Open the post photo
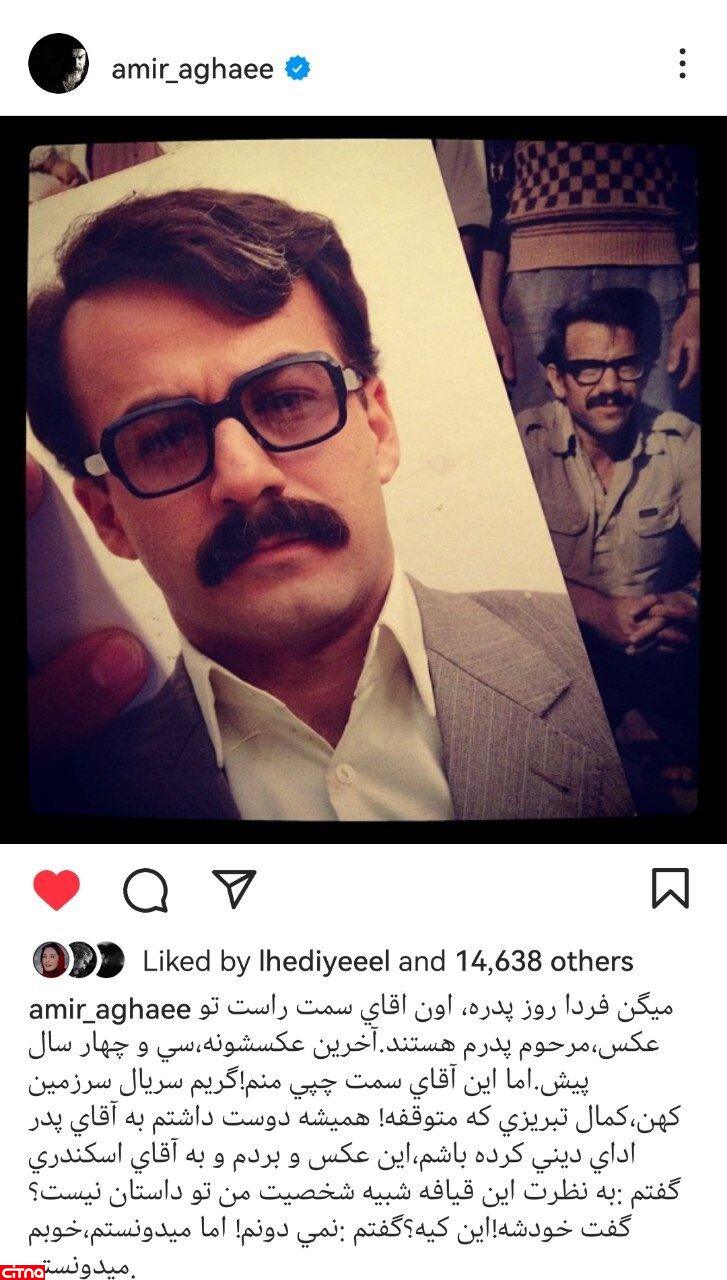The height and width of the screenshot is (1280, 727). coord(363,478)
